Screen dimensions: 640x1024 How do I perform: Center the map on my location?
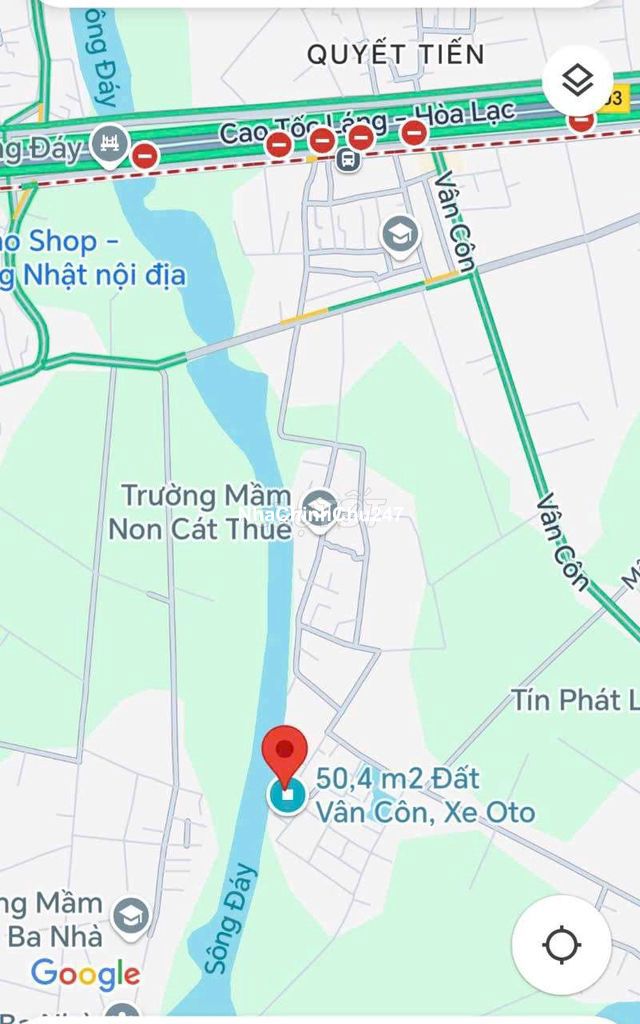click(561, 944)
